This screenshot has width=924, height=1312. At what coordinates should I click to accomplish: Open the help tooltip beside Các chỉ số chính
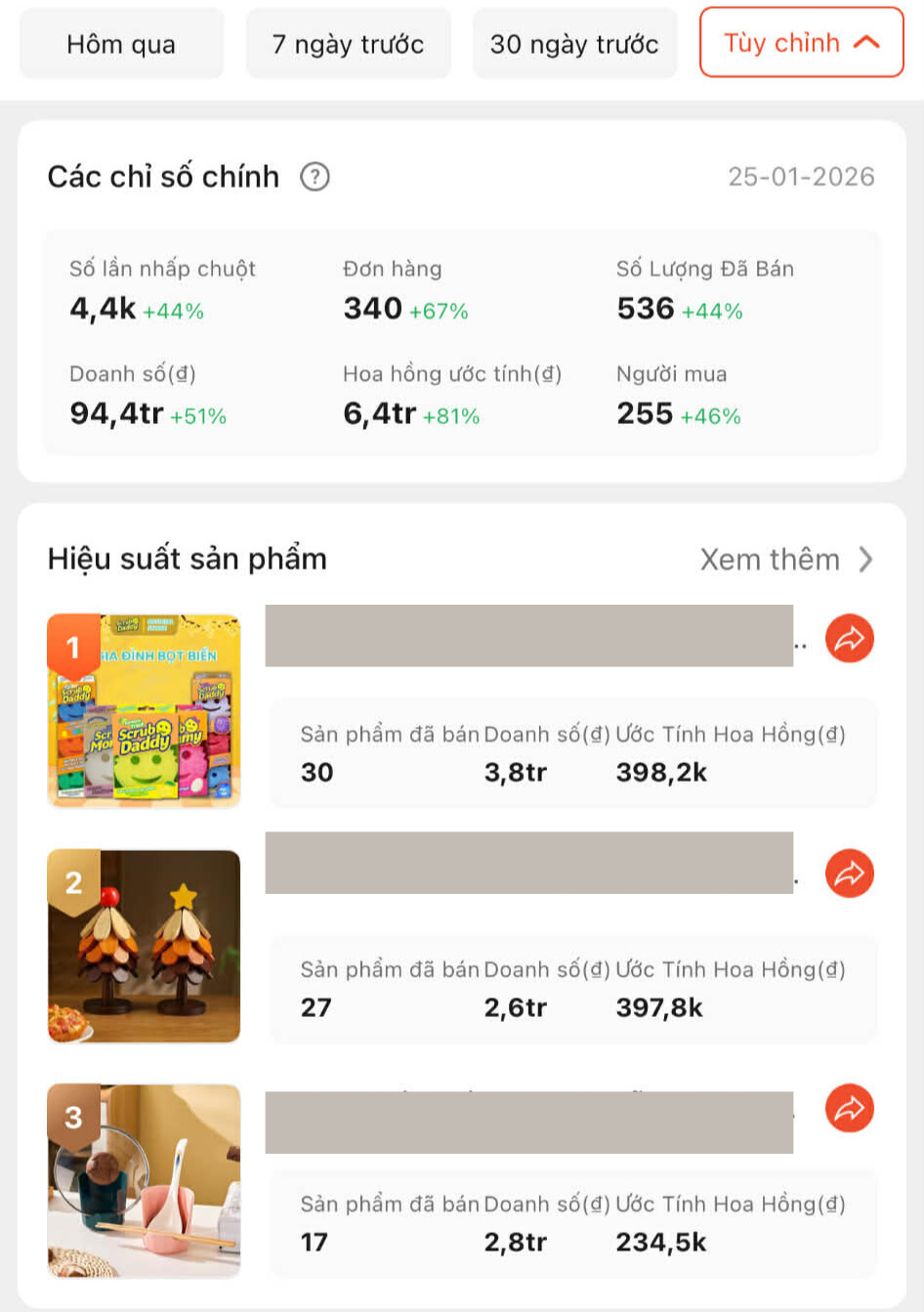click(x=314, y=177)
